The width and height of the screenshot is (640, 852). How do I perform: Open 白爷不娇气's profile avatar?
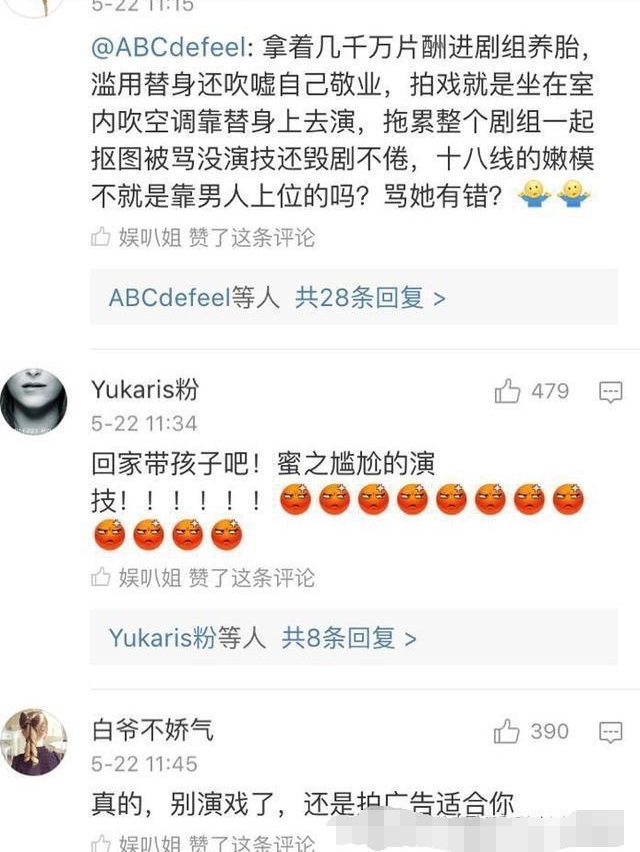click(x=34, y=742)
